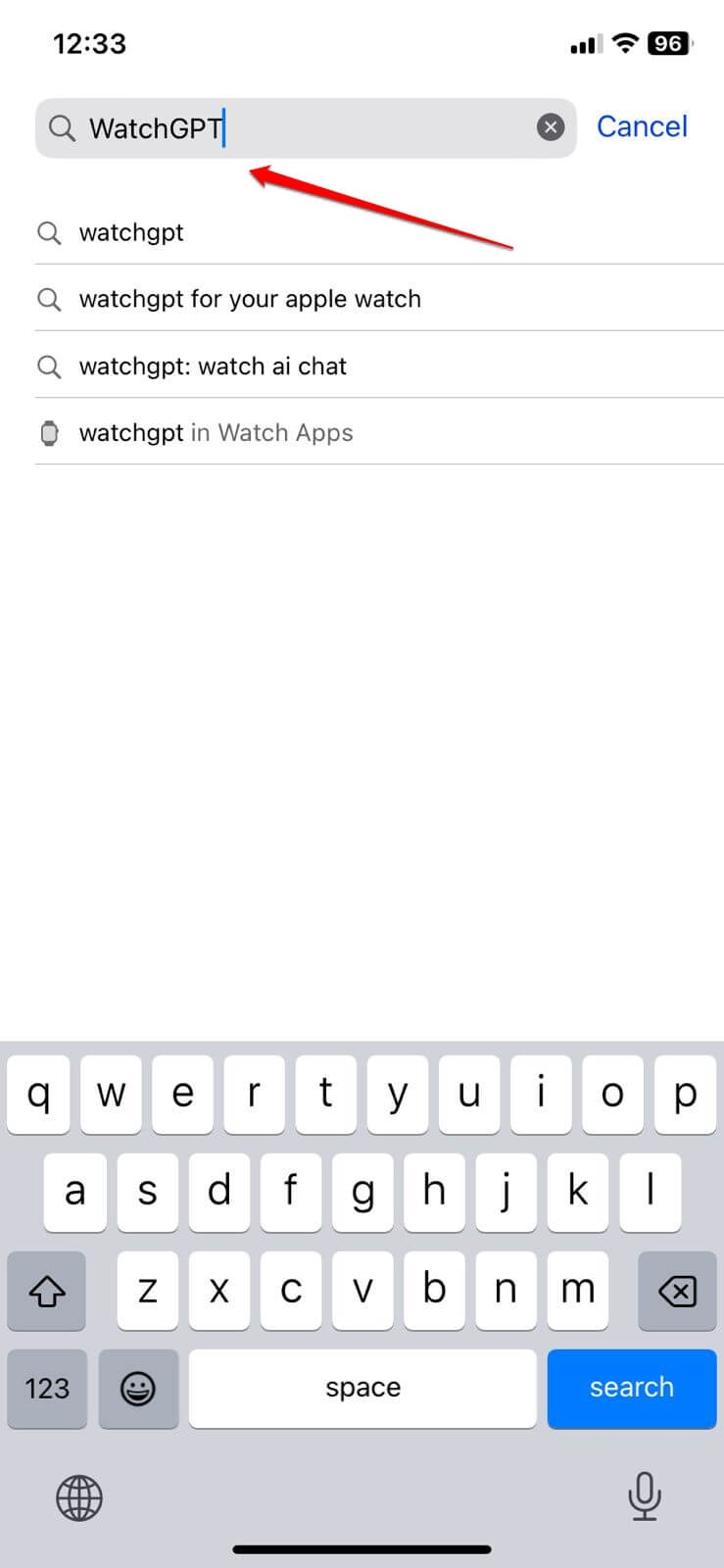Clear the search text with the X icon
This screenshot has height=1568, width=724.
tap(551, 127)
